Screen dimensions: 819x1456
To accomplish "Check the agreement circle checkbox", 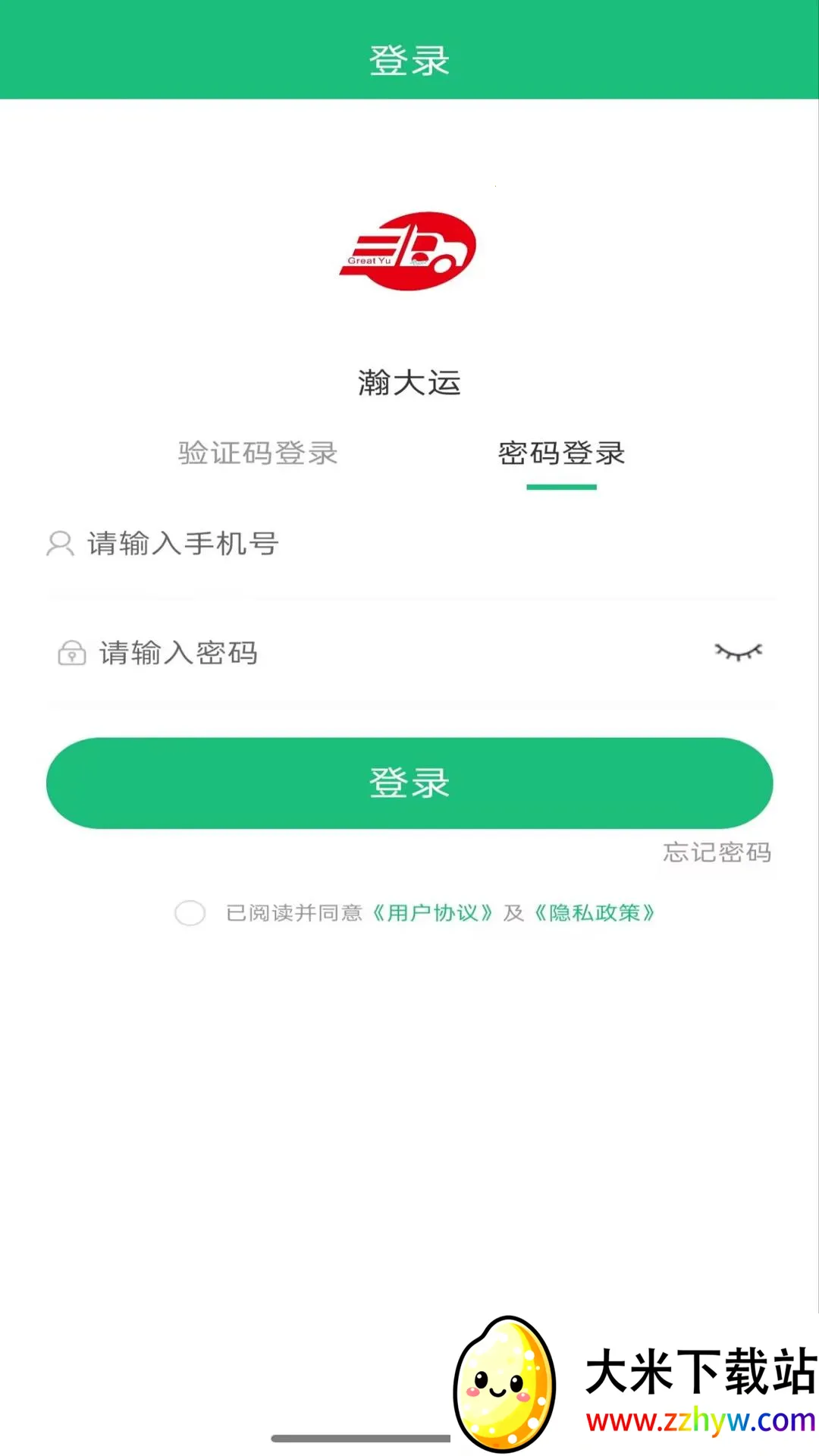I will coord(190,914).
